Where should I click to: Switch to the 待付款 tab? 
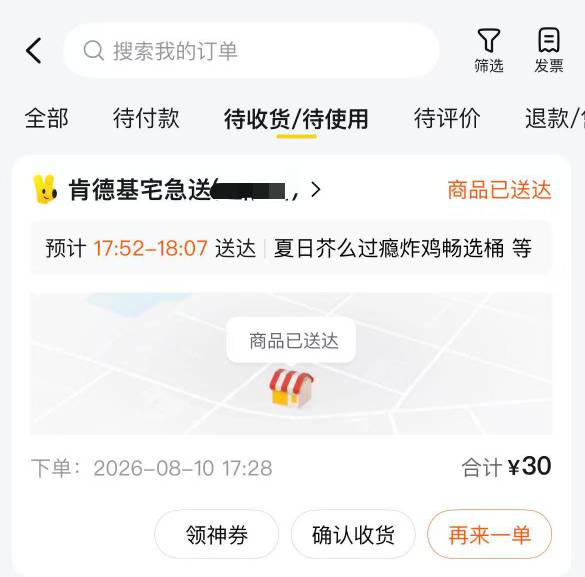click(146, 119)
